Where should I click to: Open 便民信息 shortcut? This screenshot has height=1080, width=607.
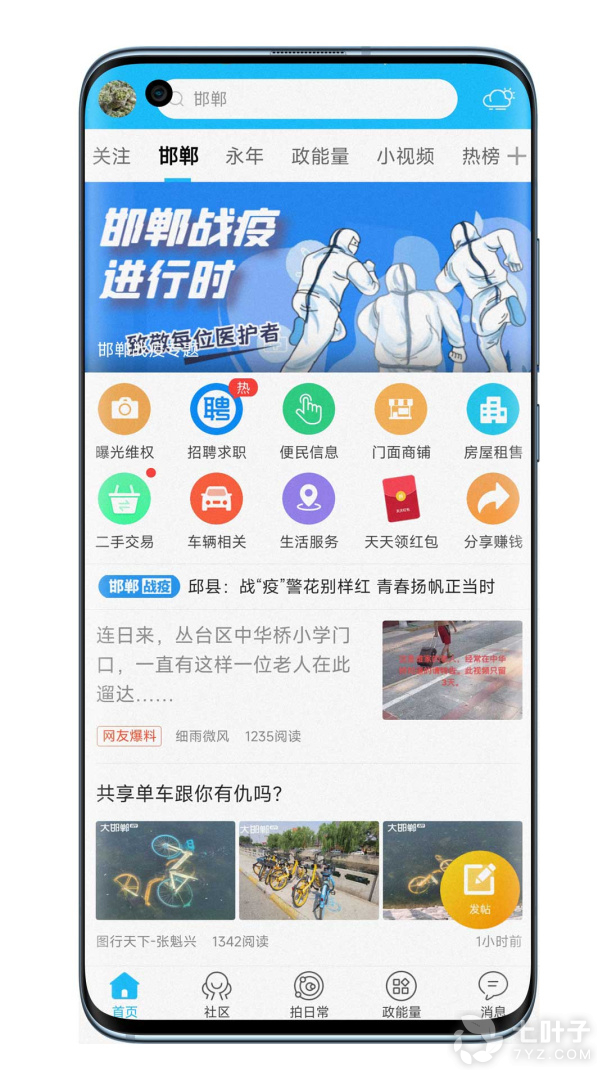click(x=309, y=420)
